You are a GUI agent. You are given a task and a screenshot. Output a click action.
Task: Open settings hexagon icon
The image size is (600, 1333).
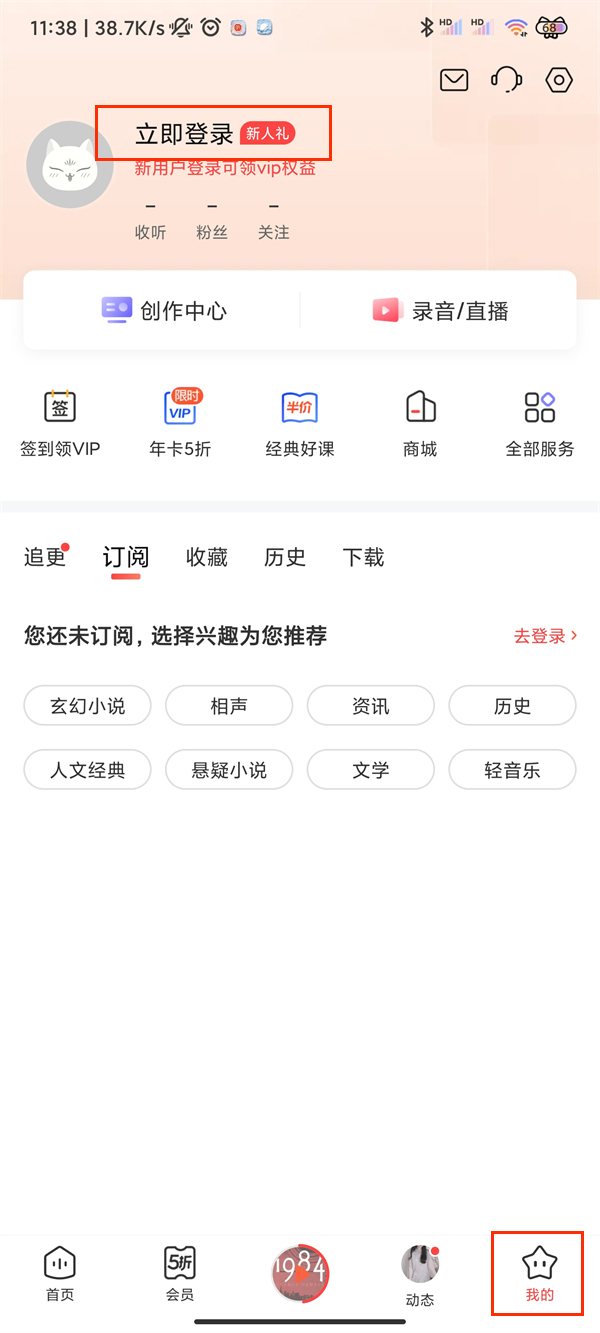click(x=558, y=80)
